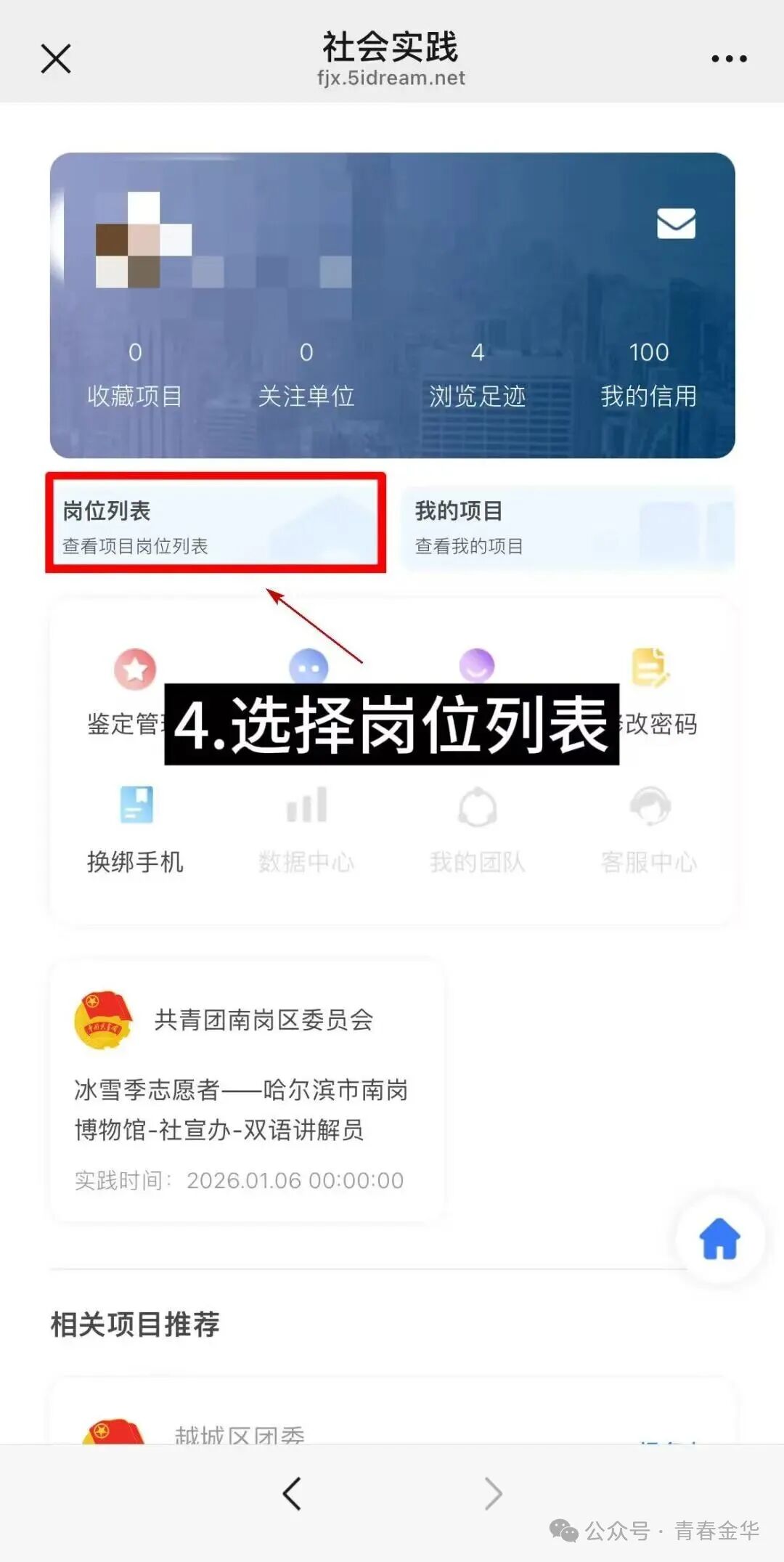The height and width of the screenshot is (1562, 784).
Task: Open the messages envelope icon
Action: (676, 224)
